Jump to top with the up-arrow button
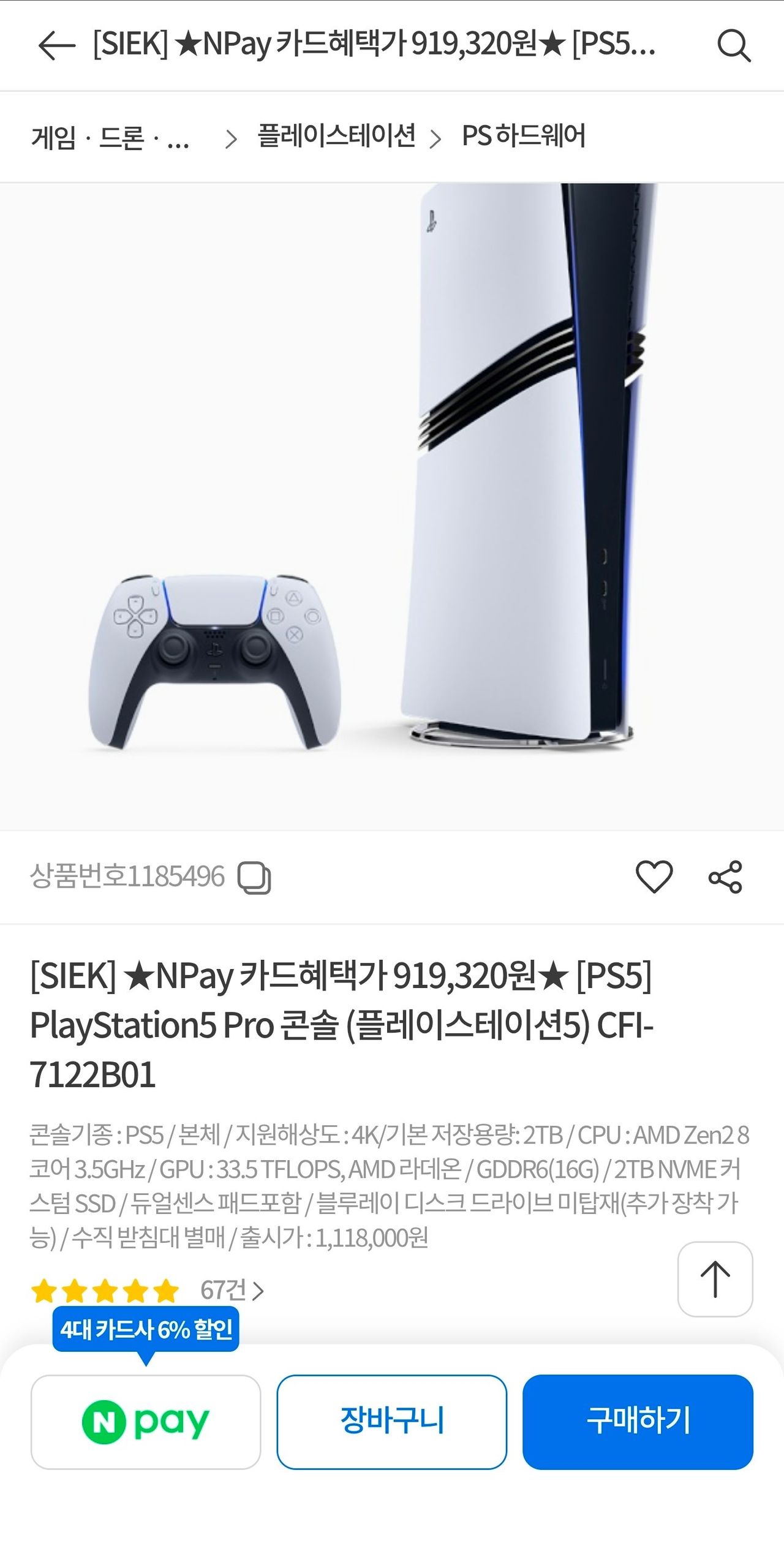Image resolution: width=784 pixels, height=1546 pixels. (x=715, y=1279)
